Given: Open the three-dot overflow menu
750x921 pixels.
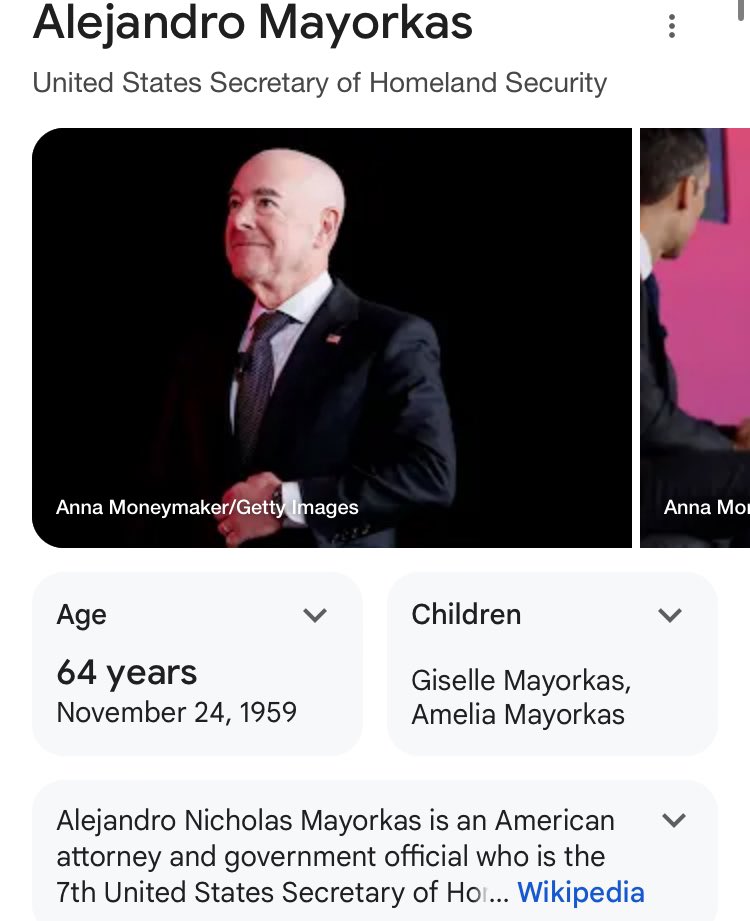Looking at the screenshot, I should pos(672,27).
